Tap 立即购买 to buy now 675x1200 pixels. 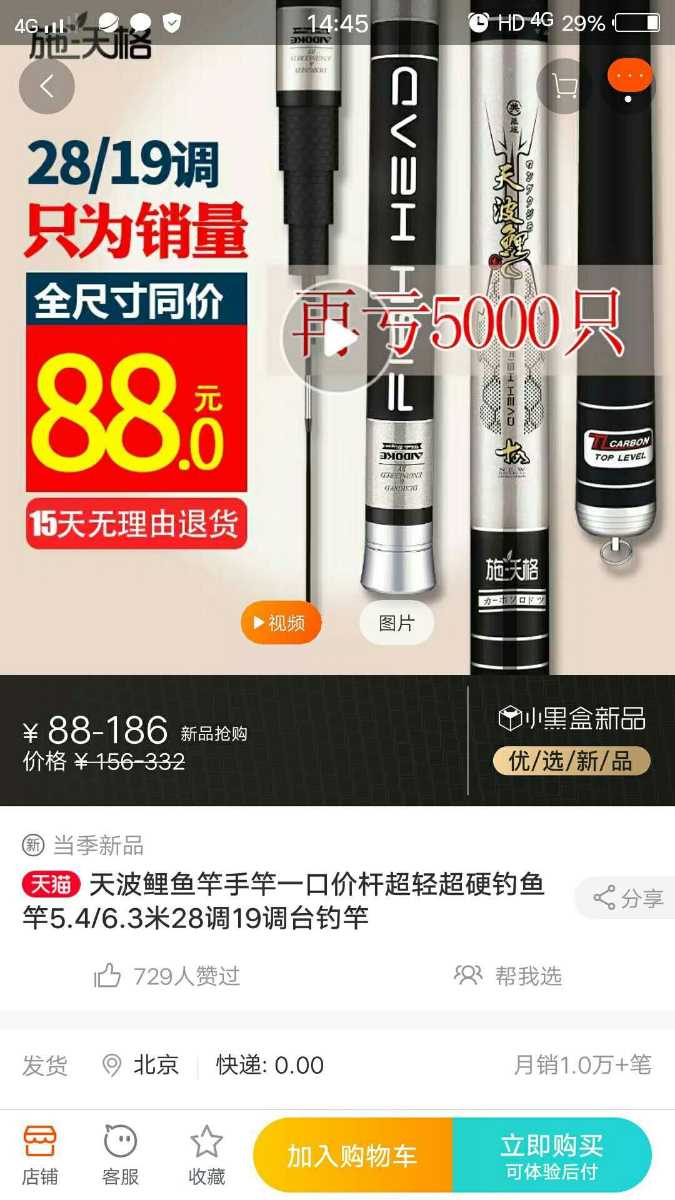click(551, 1156)
